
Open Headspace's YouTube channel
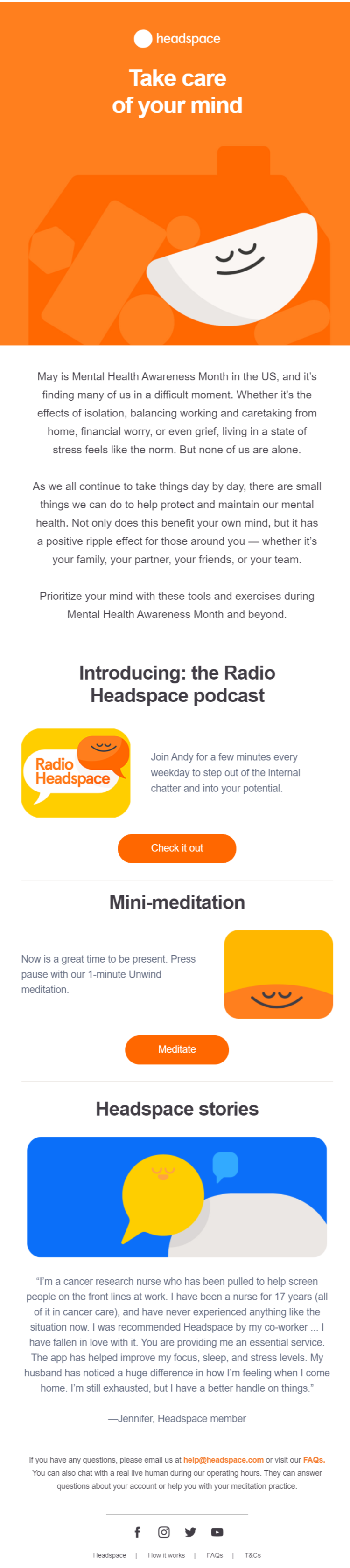[217, 1532]
